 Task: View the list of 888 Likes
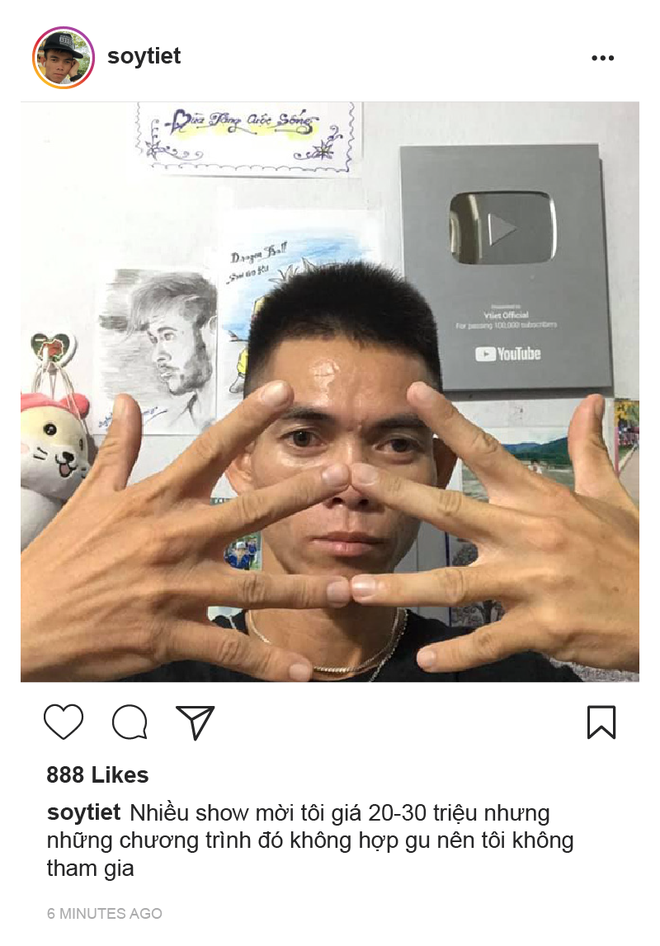click(x=97, y=775)
